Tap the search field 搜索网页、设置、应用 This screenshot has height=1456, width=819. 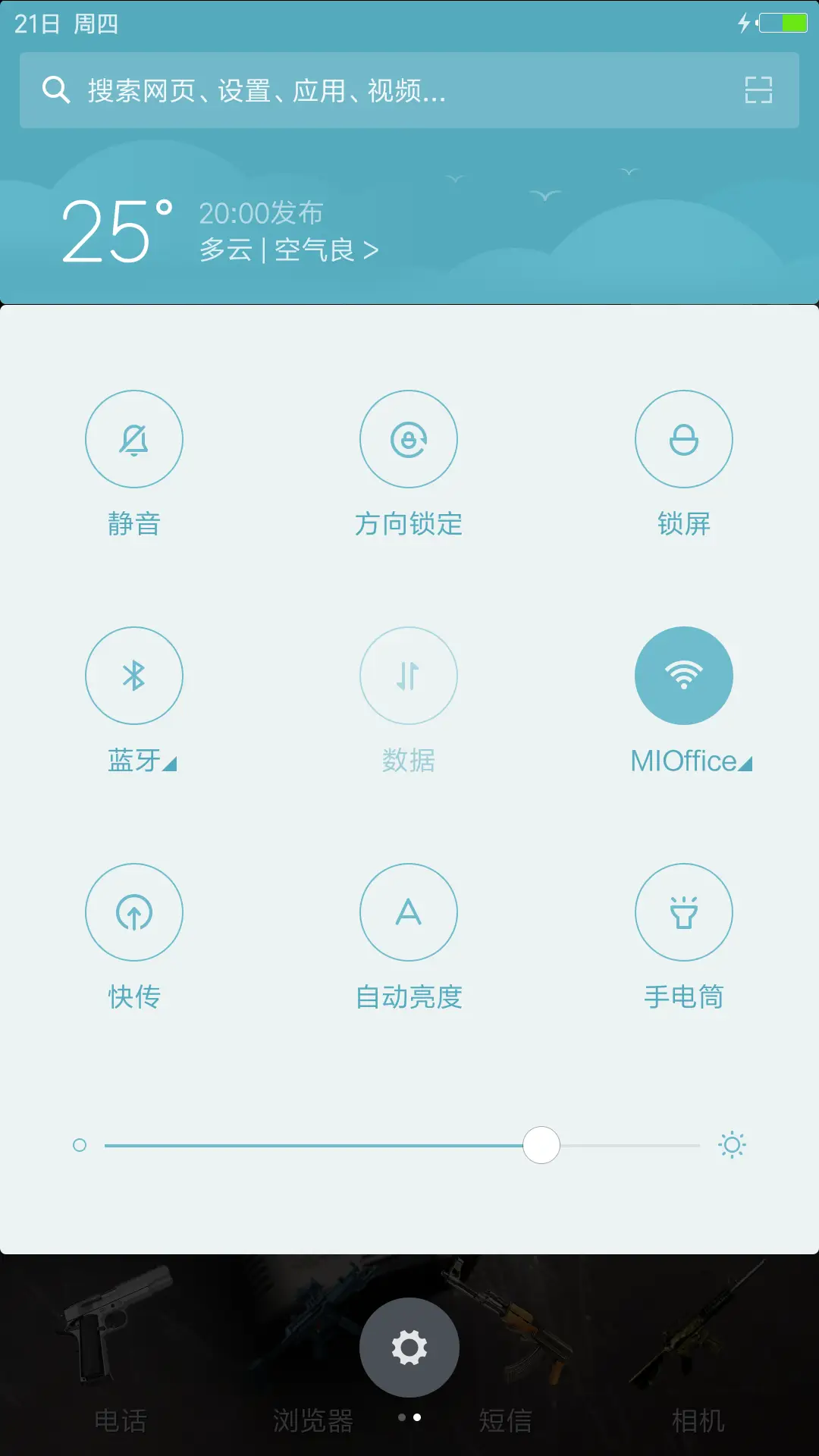[303, 91]
